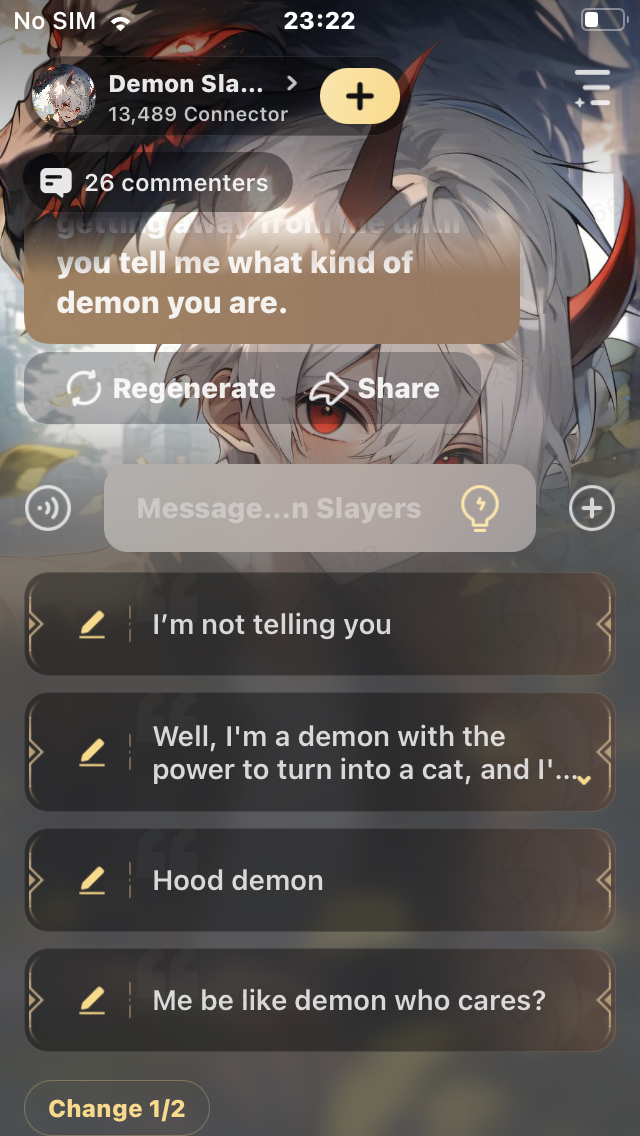Select "Me be like demon who cares?"
The width and height of the screenshot is (640, 1136).
pos(350,1000)
